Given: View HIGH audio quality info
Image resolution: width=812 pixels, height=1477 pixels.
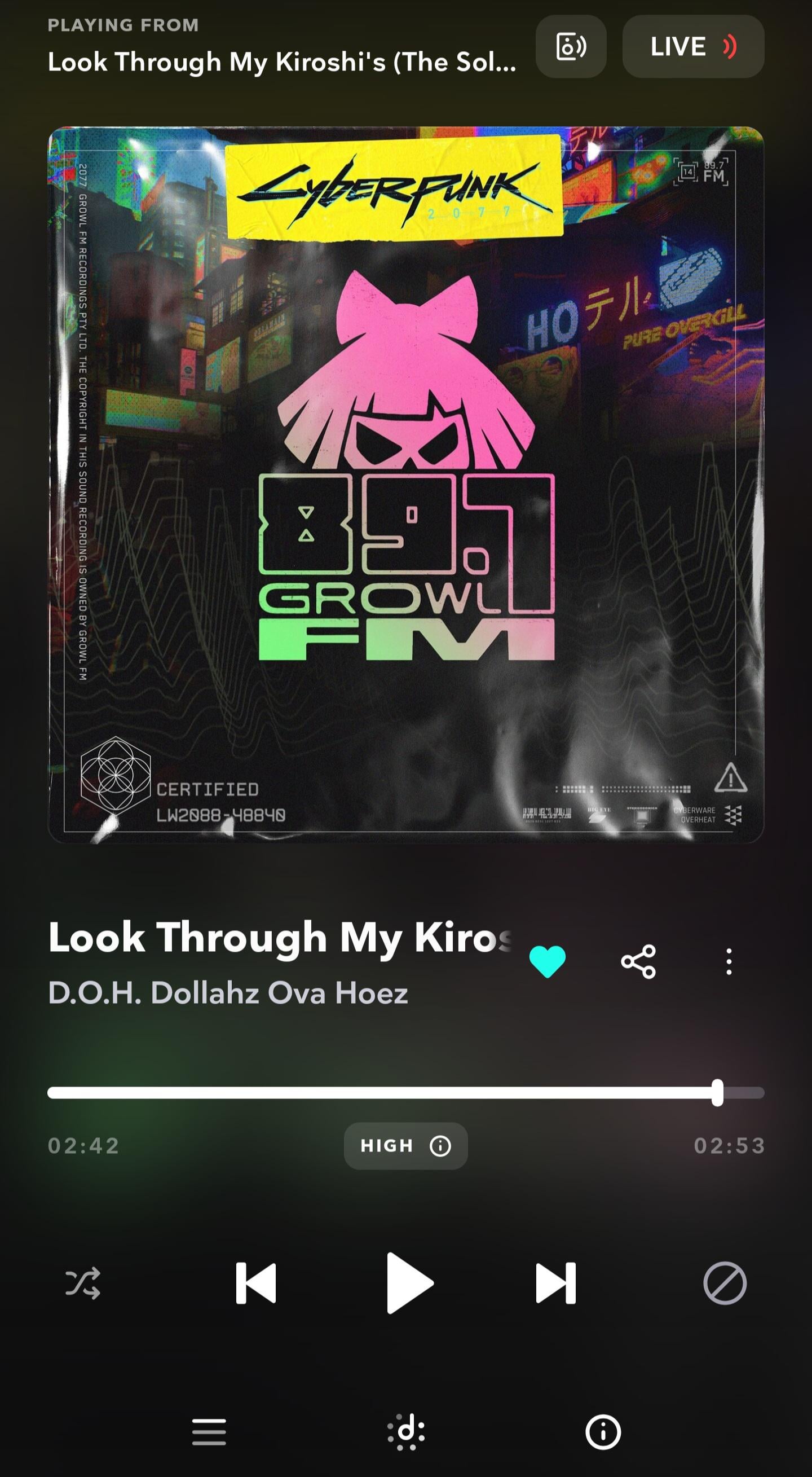Looking at the screenshot, I should (x=405, y=1146).
